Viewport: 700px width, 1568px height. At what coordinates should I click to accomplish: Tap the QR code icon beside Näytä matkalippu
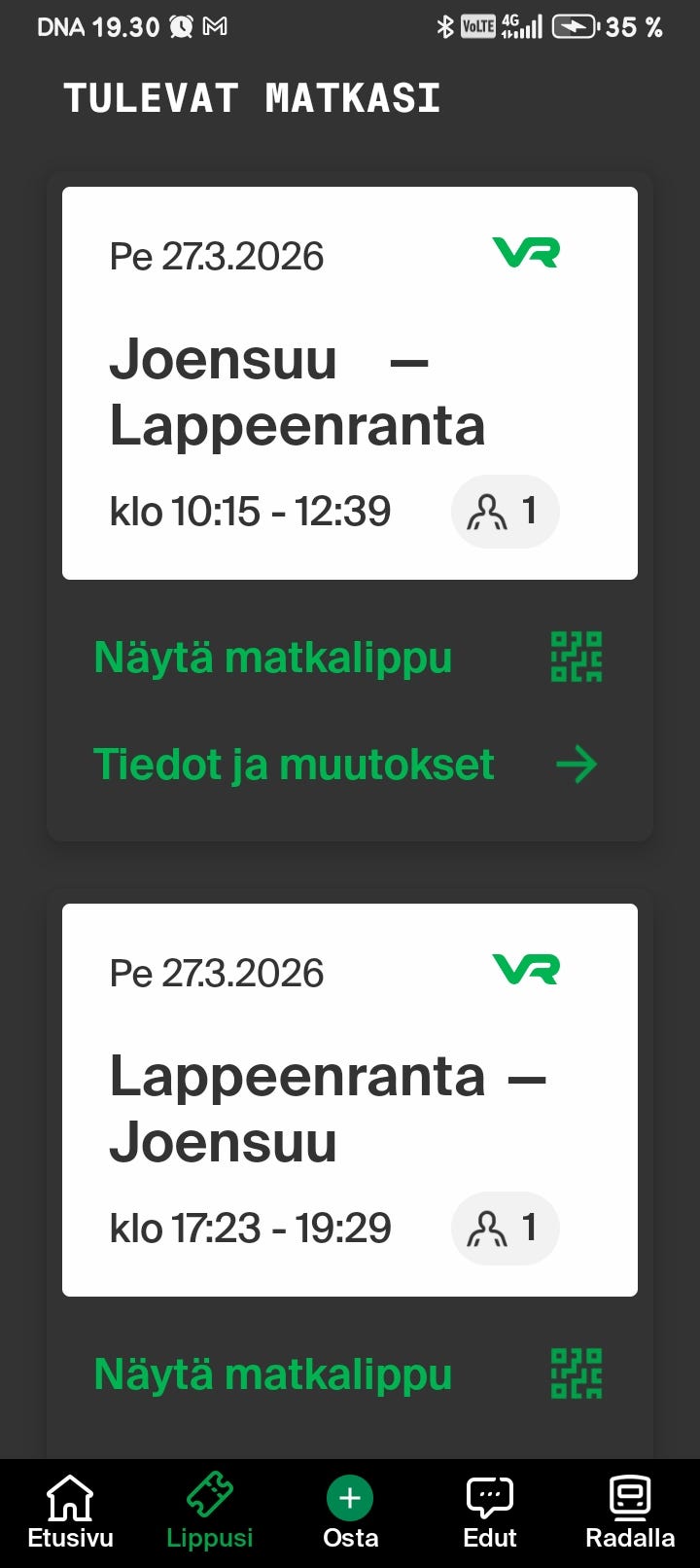point(577,657)
